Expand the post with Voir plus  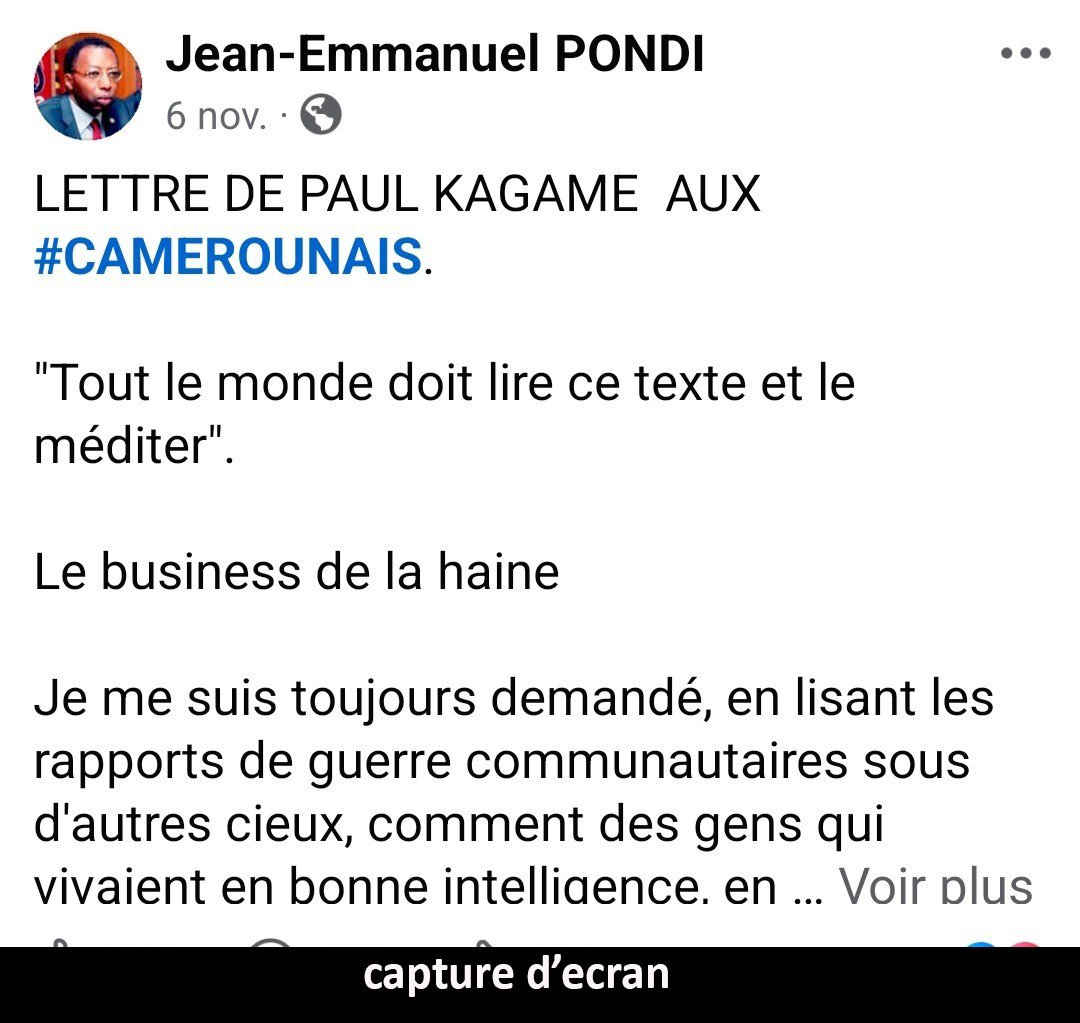(934, 886)
